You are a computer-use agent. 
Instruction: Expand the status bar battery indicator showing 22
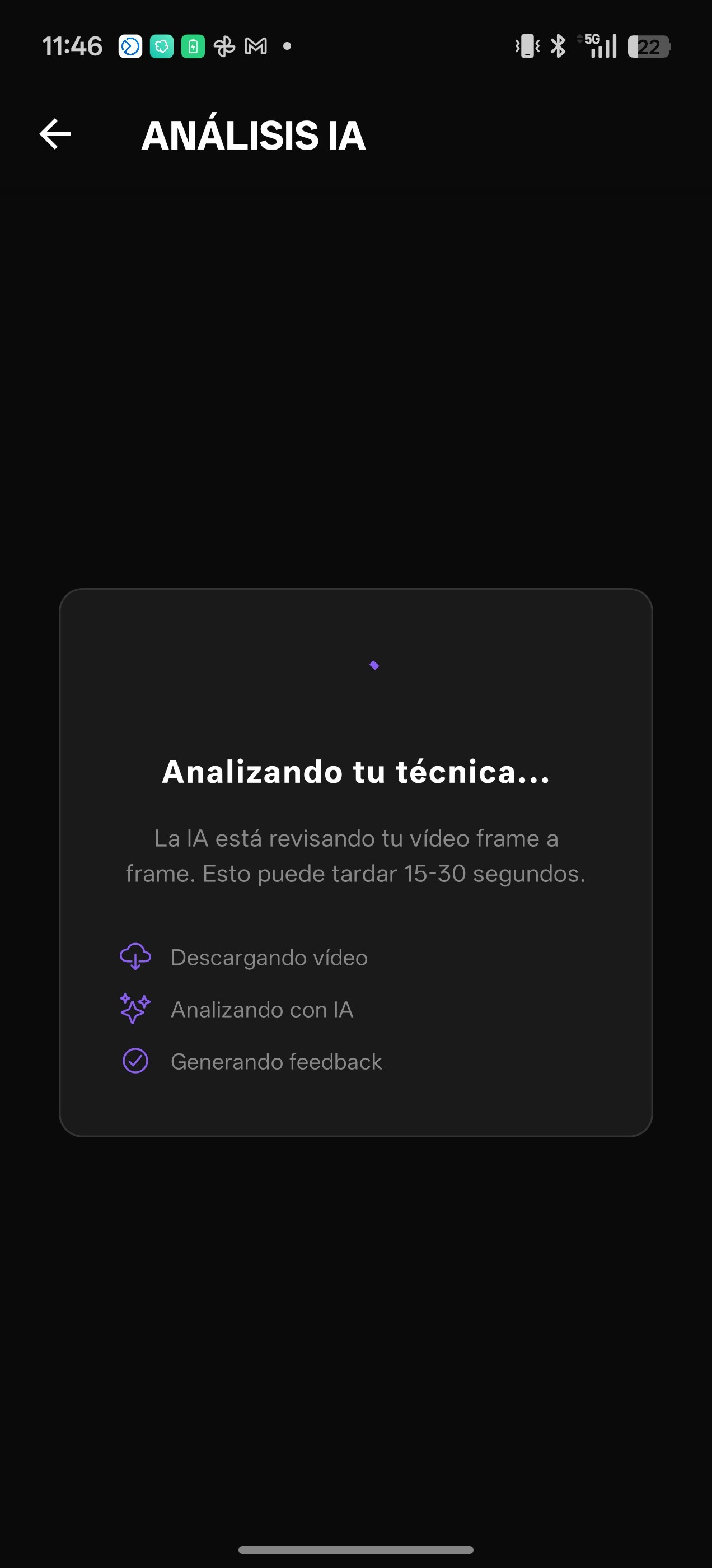(649, 46)
